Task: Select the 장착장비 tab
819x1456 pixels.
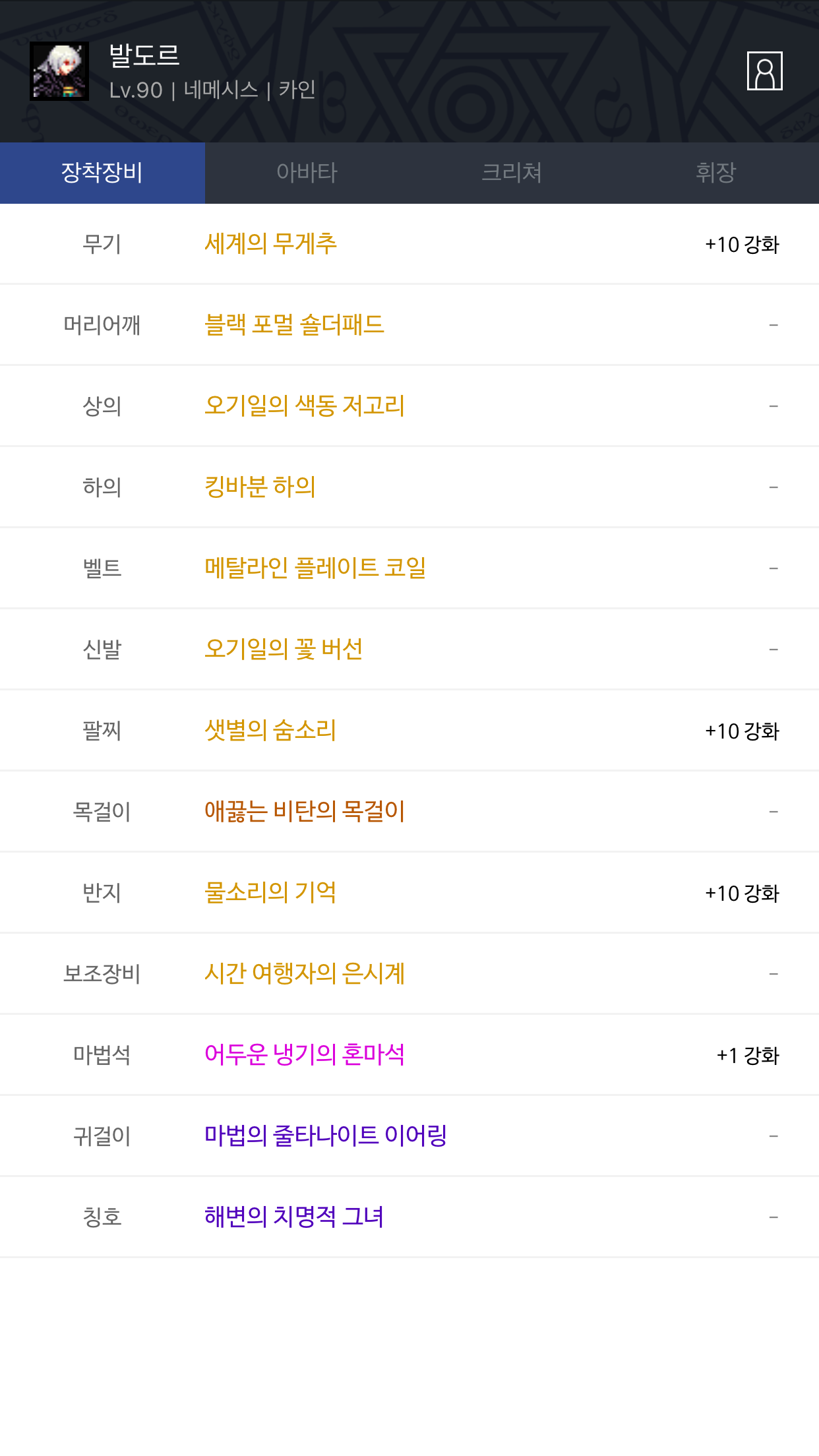Action: [x=102, y=173]
